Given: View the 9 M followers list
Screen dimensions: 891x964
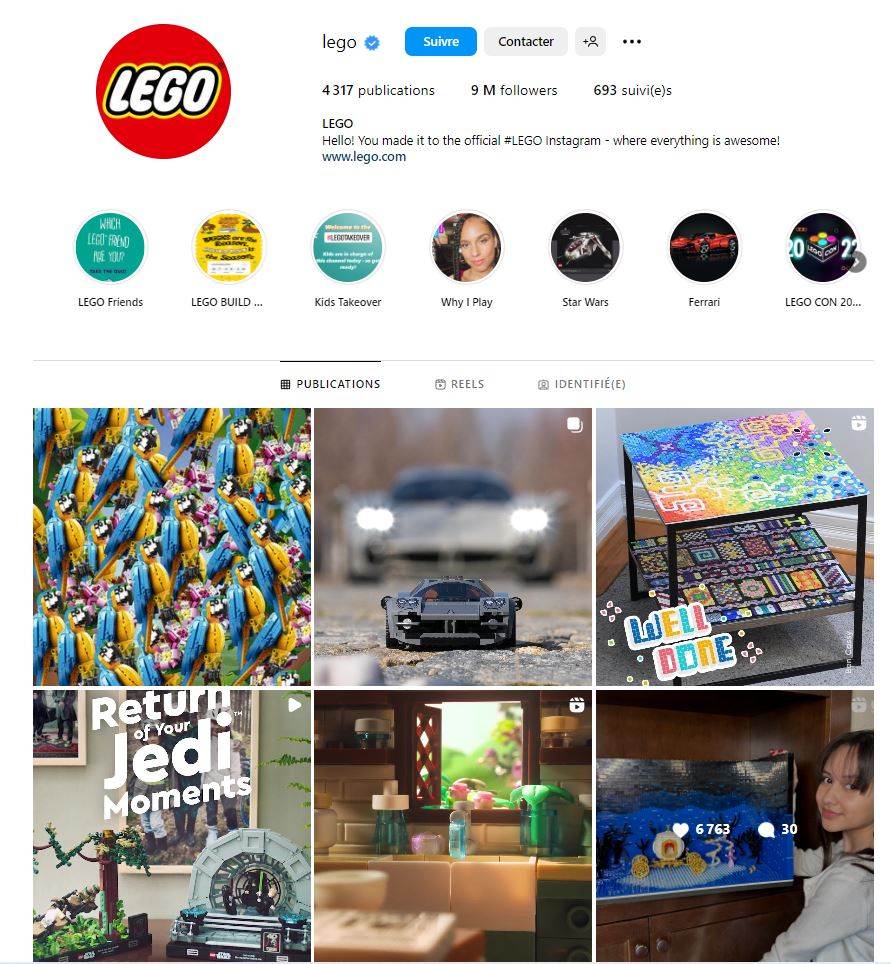Looking at the screenshot, I should [514, 91].
